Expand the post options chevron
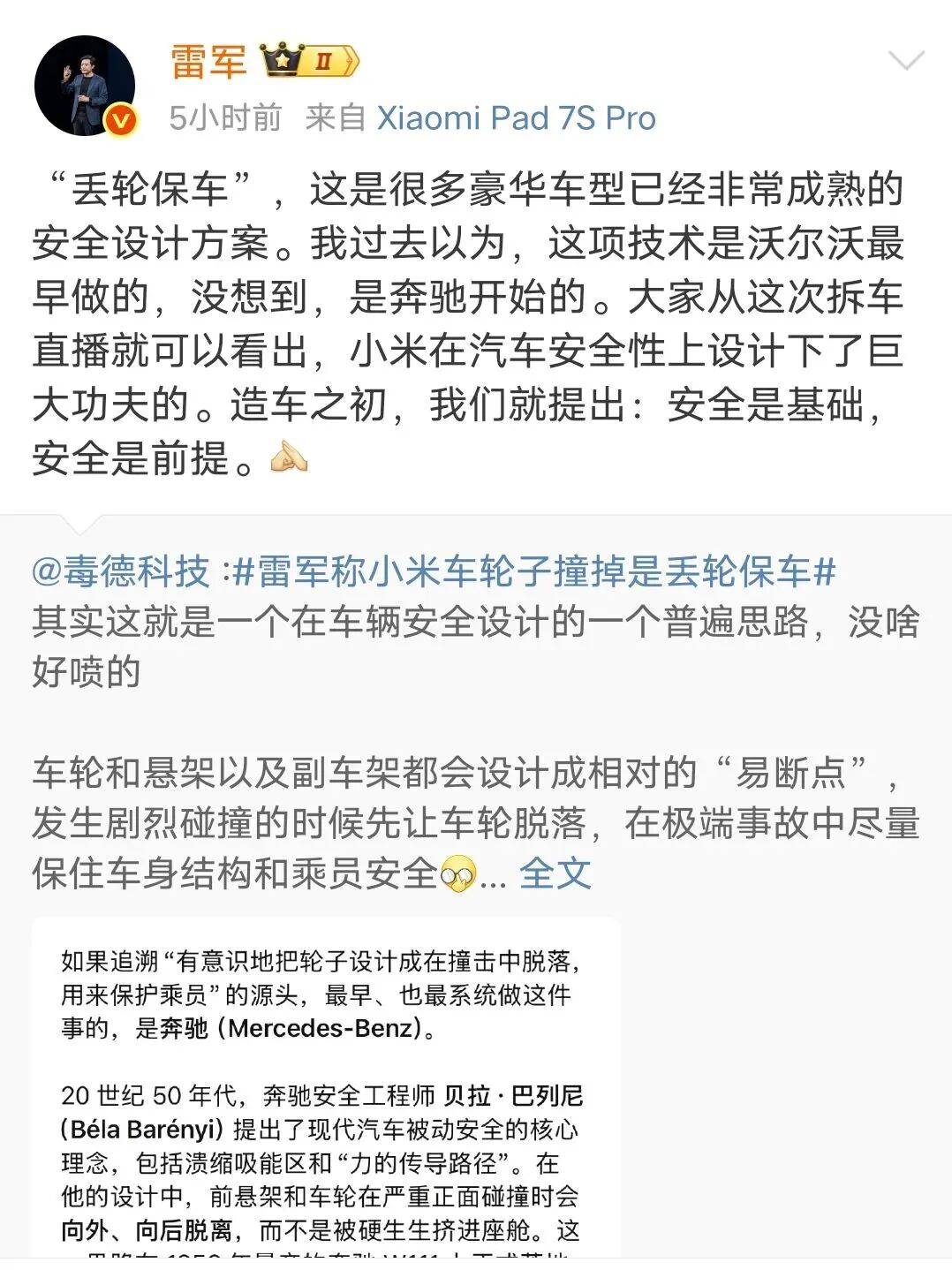Image resolution: width=952 pixels, height=1270 pixels. point(905,61)
